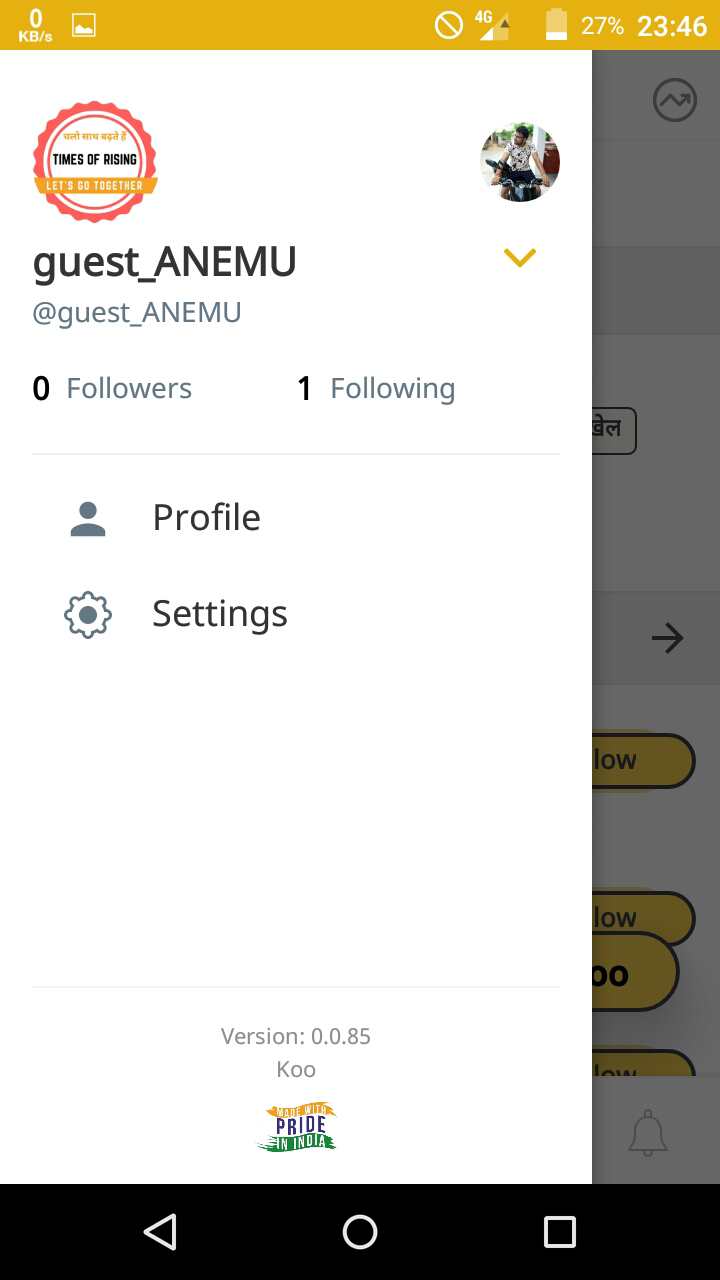The image size is (720, 1280).
Task: Open the trending icon behind the drawer
Action: (x=674, y=100)
